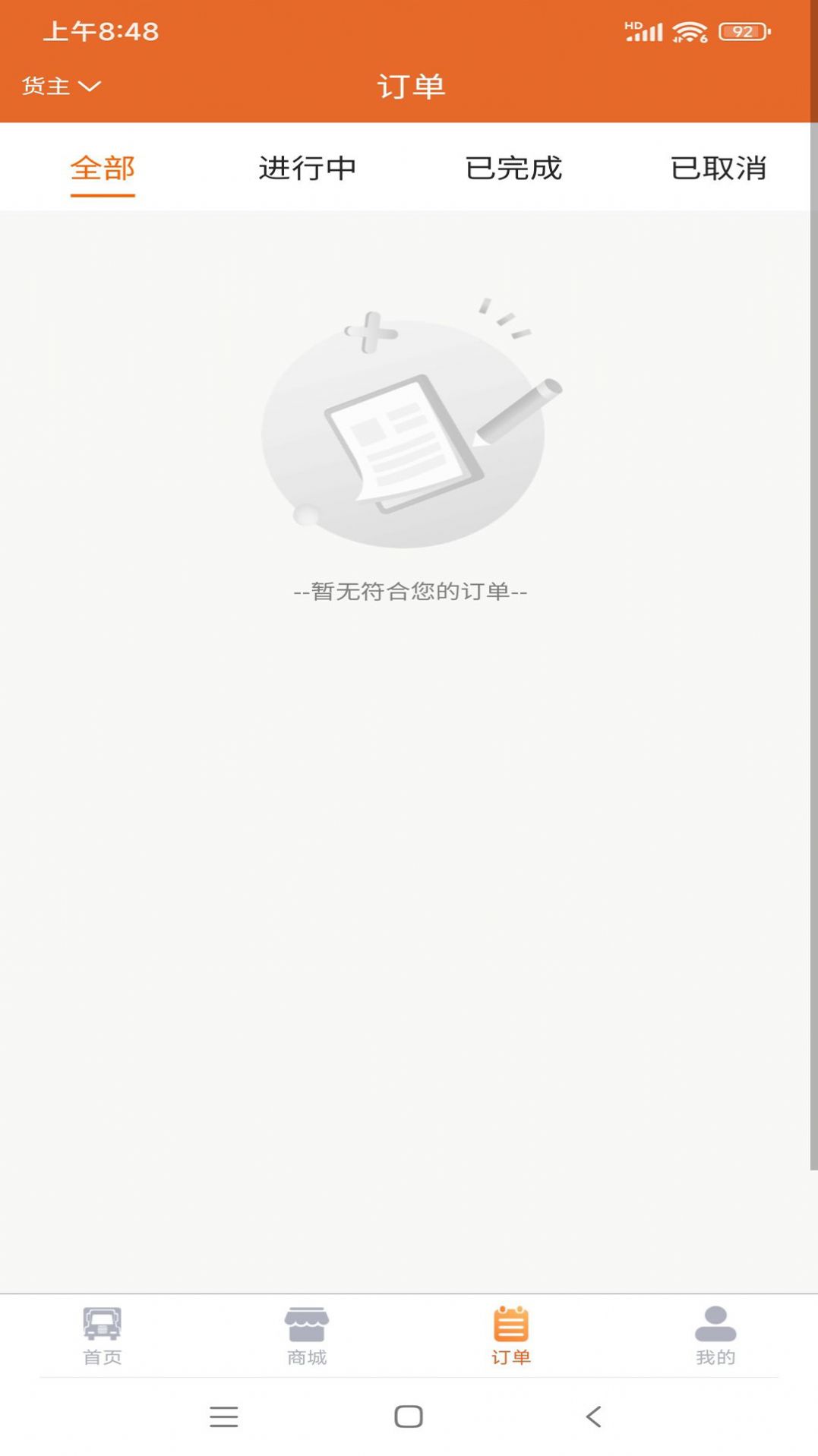Tap 订单 in bottom navigation
Image resolution: width=818 pixels, height=1456 pixels.
(x=510, y=1335)
